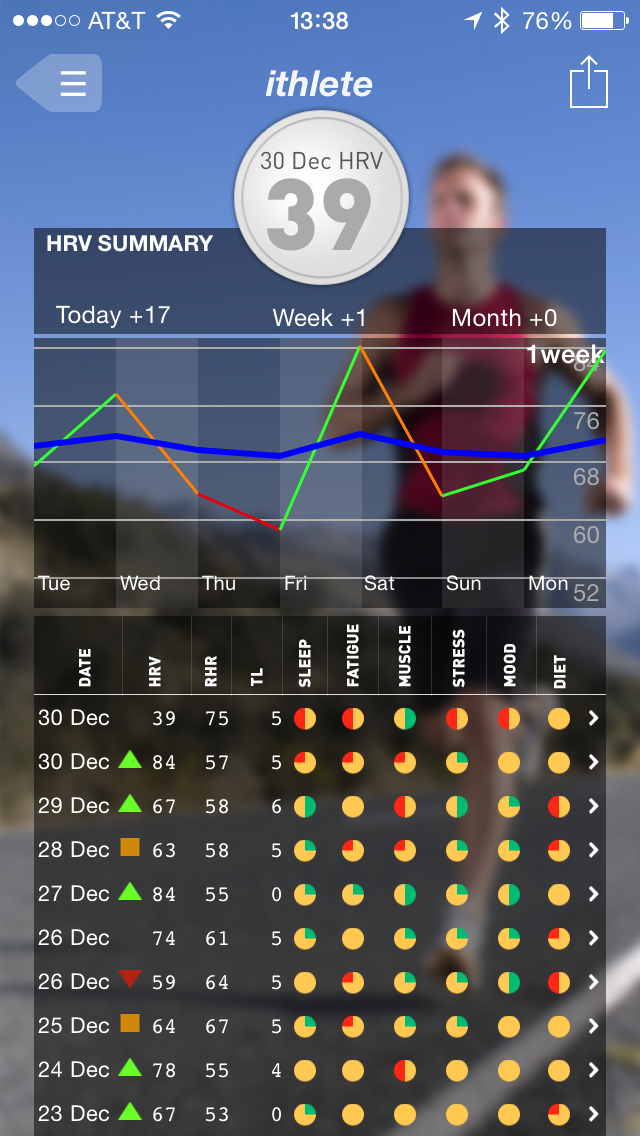The image size is (640, 1136).
Task: Select the 23 Dec reading
Action: (x=320, y=1114)
